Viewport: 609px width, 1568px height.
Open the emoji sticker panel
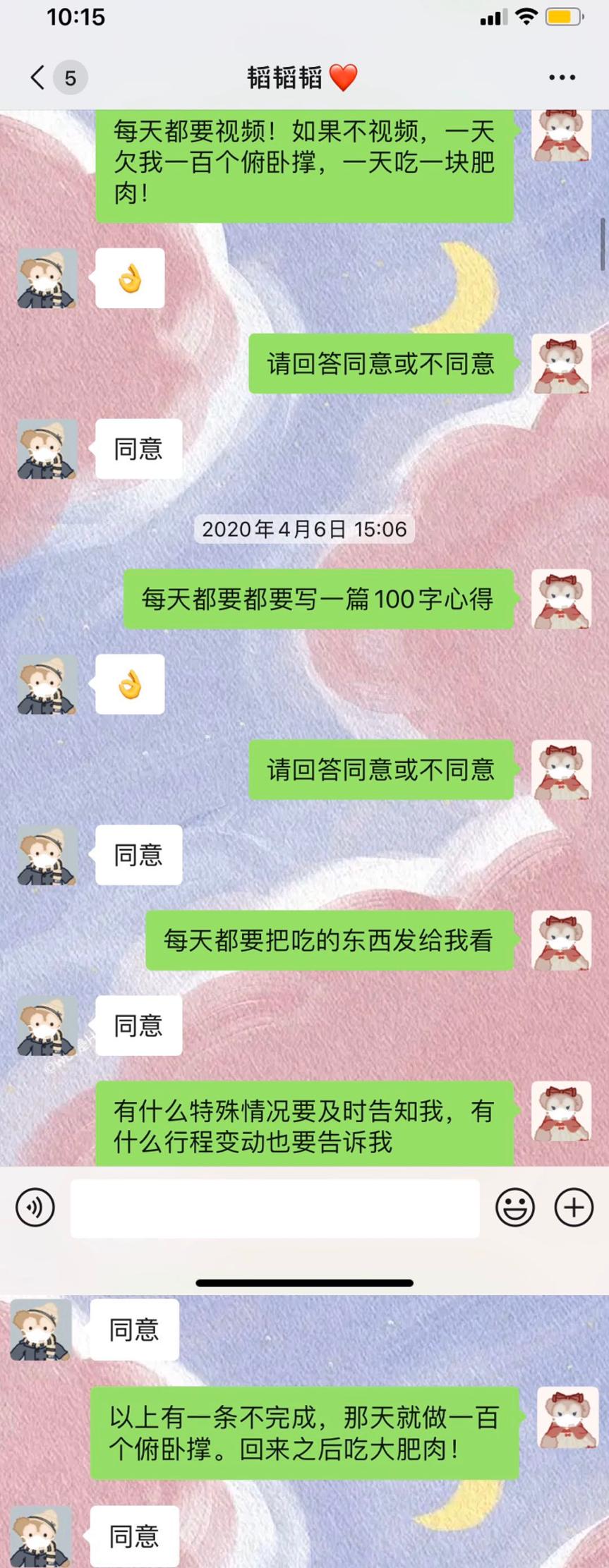515,1207
